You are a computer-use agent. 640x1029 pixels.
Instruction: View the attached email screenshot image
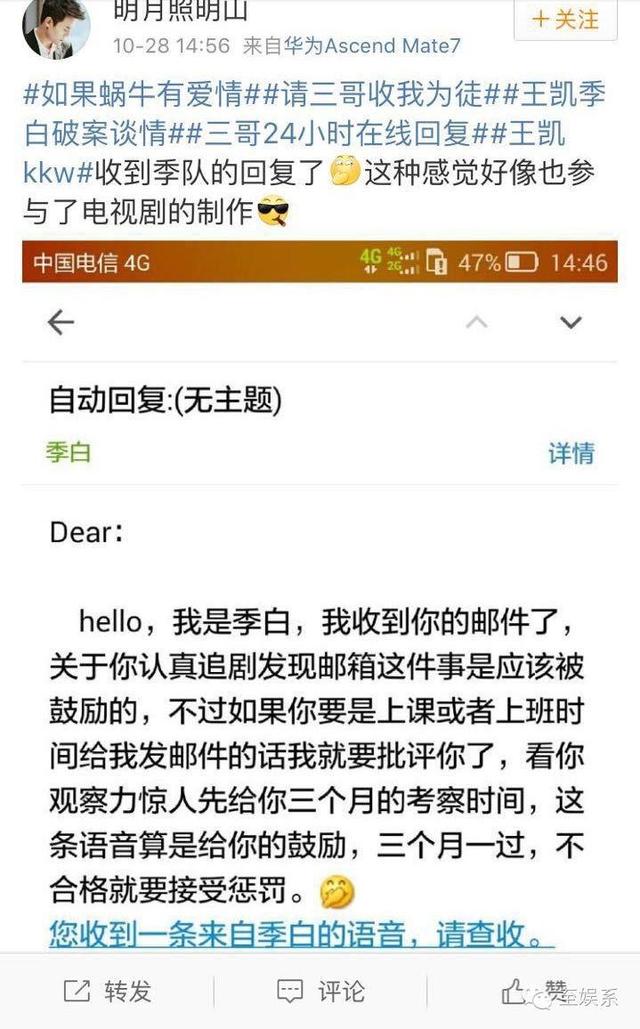[x=320, y=596]
